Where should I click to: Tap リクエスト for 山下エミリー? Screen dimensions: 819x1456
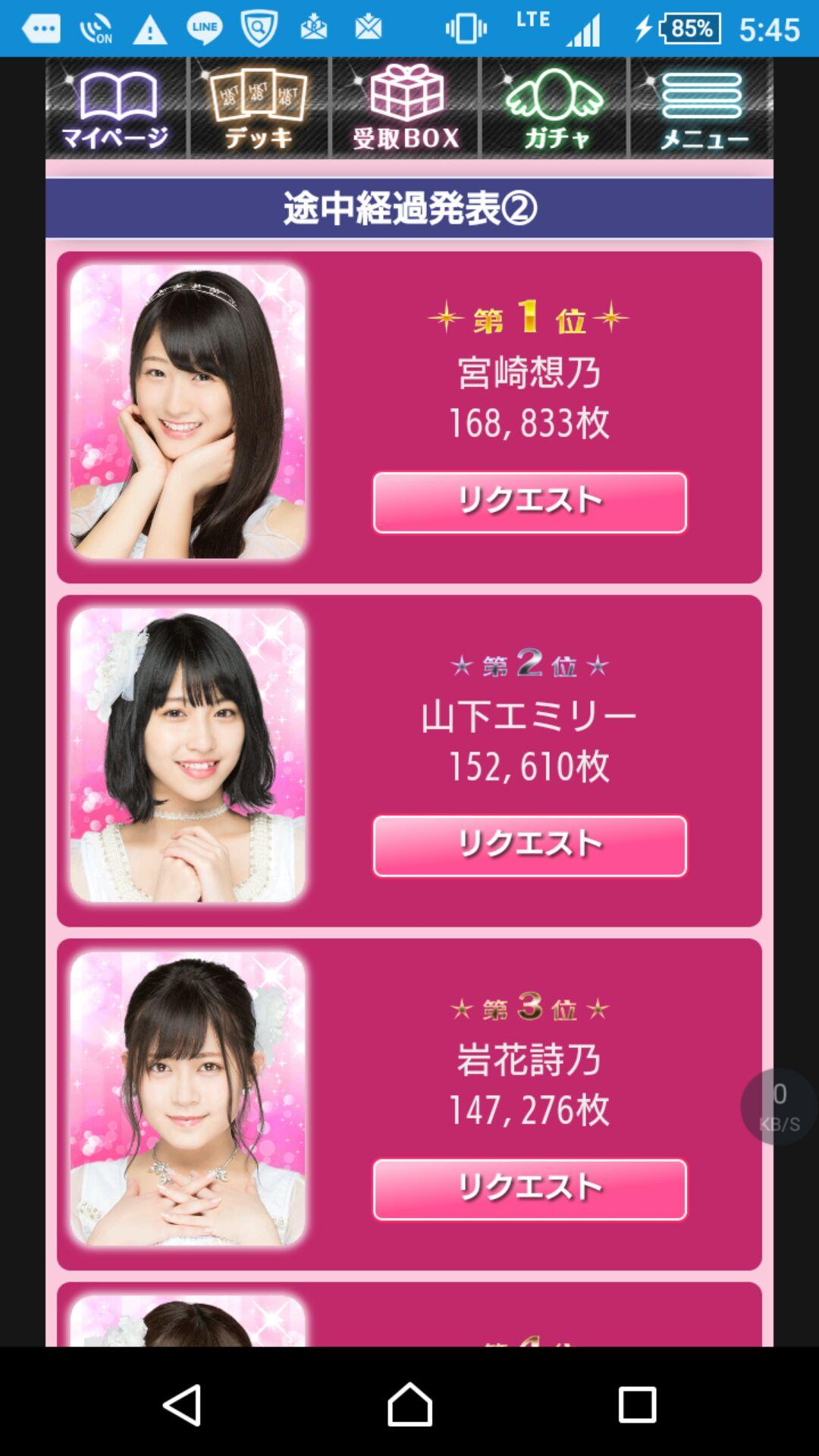529,846
